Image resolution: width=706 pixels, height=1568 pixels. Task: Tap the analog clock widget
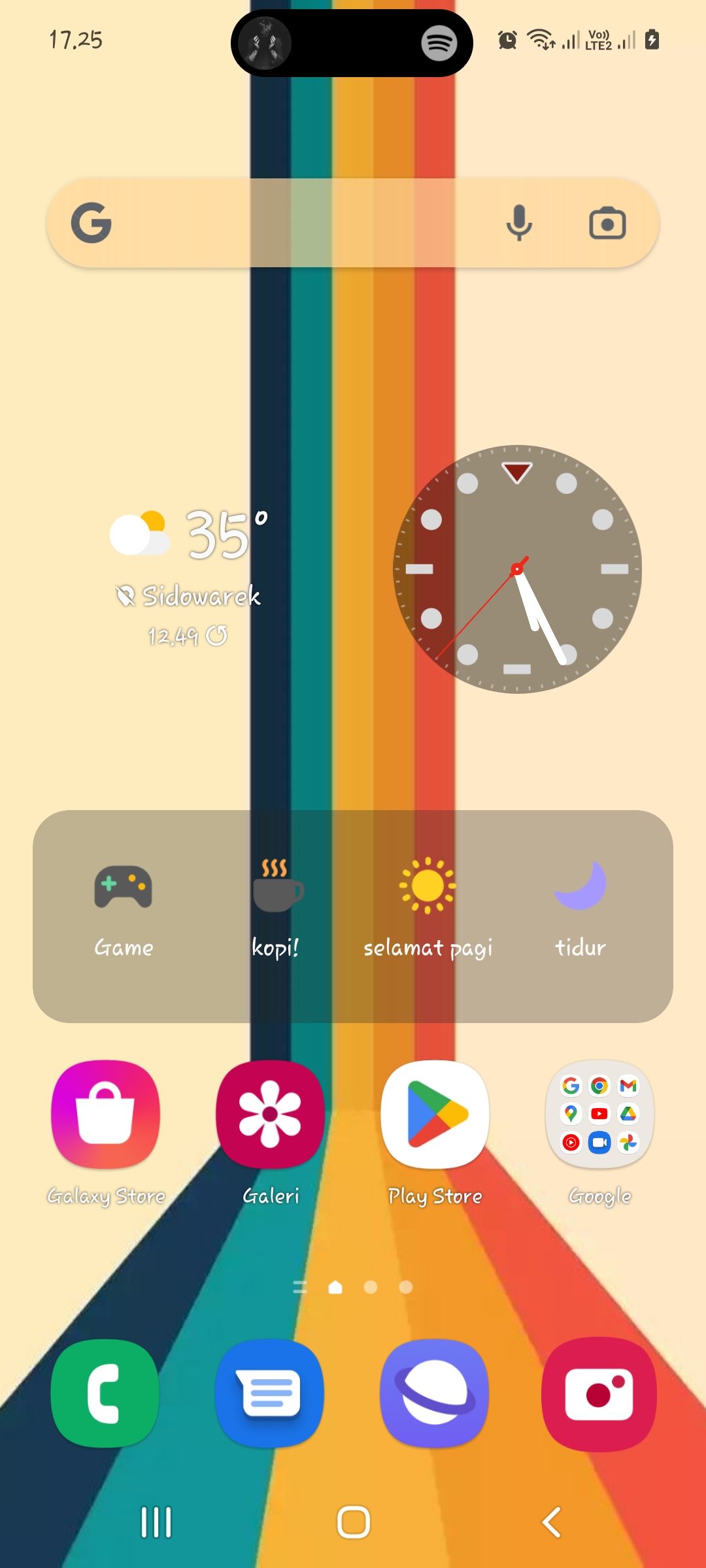click(x=516, y=568)
